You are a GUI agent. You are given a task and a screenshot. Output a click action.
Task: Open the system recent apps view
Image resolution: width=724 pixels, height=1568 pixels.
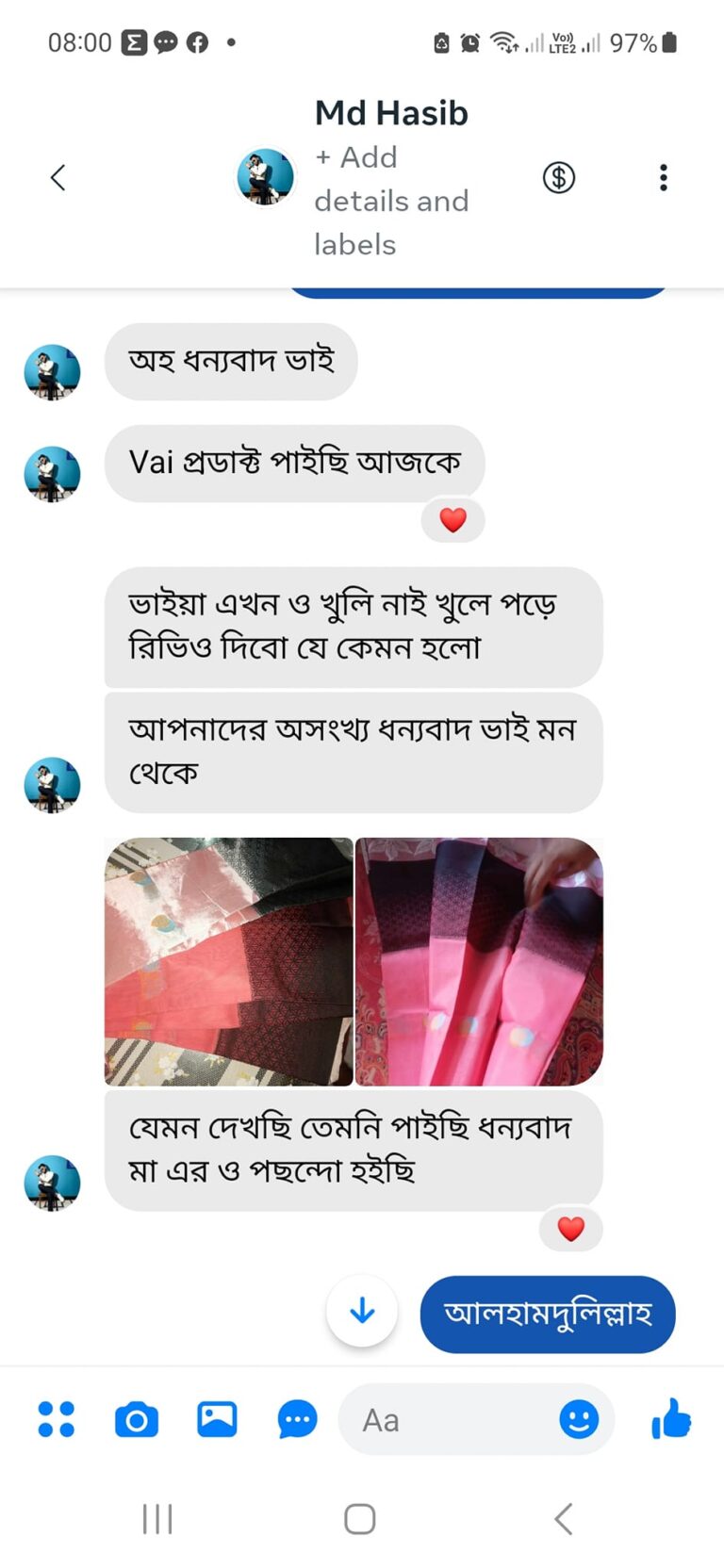(x=157, y=1519)
